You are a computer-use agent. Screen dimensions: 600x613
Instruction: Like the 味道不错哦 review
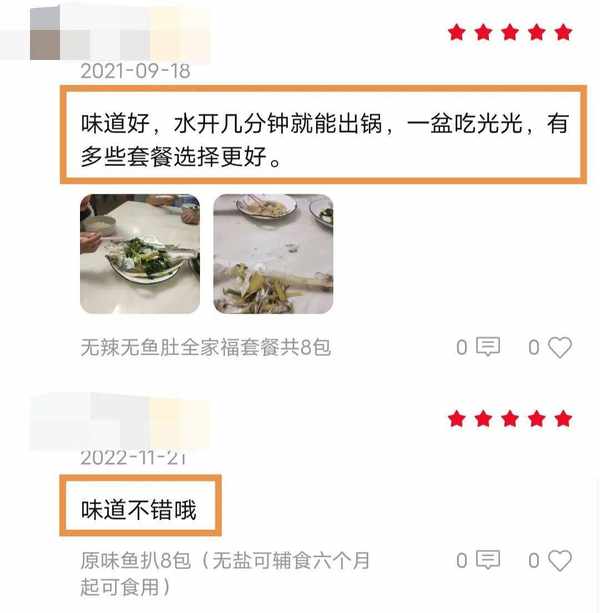pyautogui.click(x=559, y=561)
